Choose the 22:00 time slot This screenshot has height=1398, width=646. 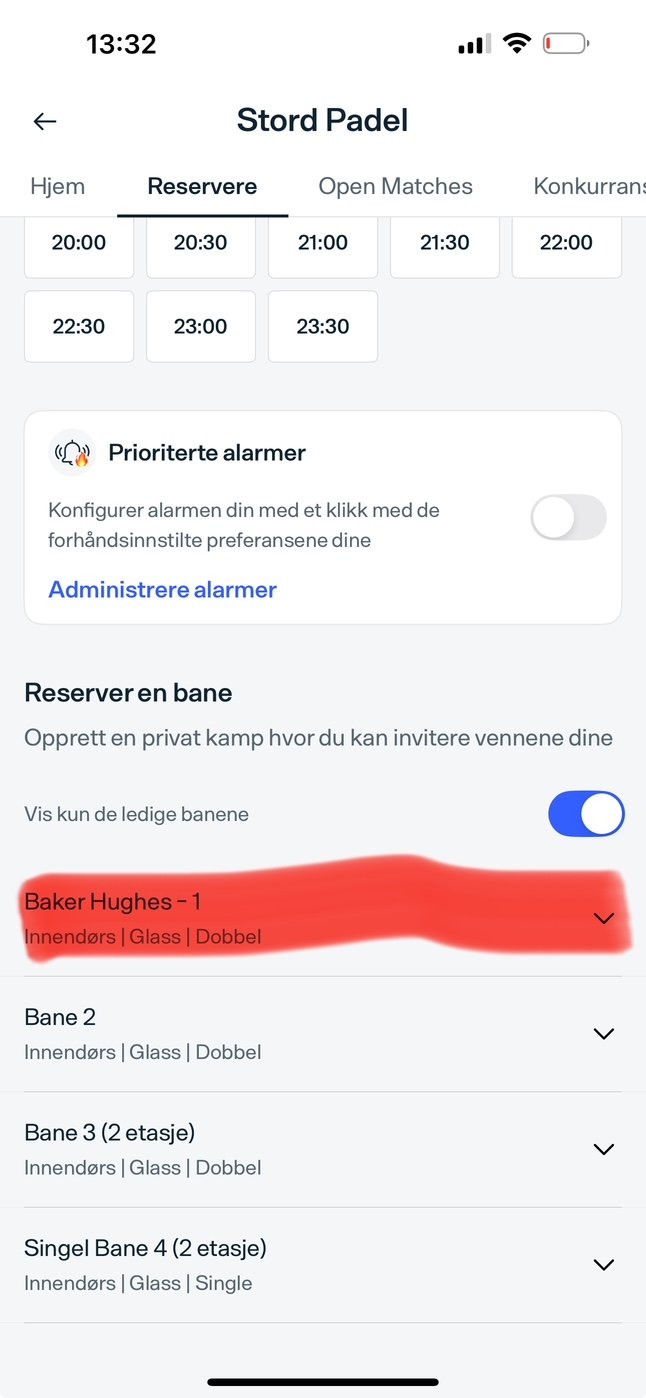[x=567, y=242]
